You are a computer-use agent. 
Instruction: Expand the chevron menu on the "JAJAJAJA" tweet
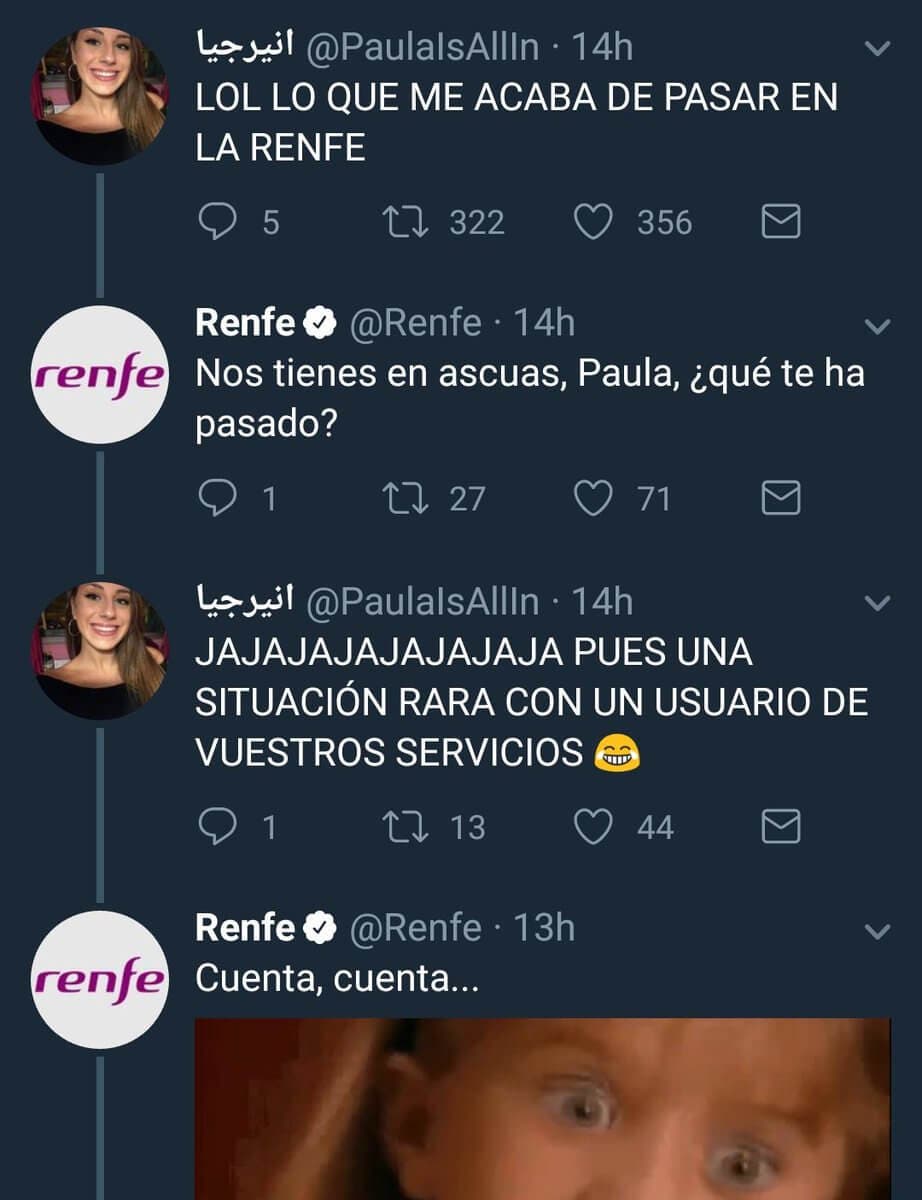click(877, 603)
